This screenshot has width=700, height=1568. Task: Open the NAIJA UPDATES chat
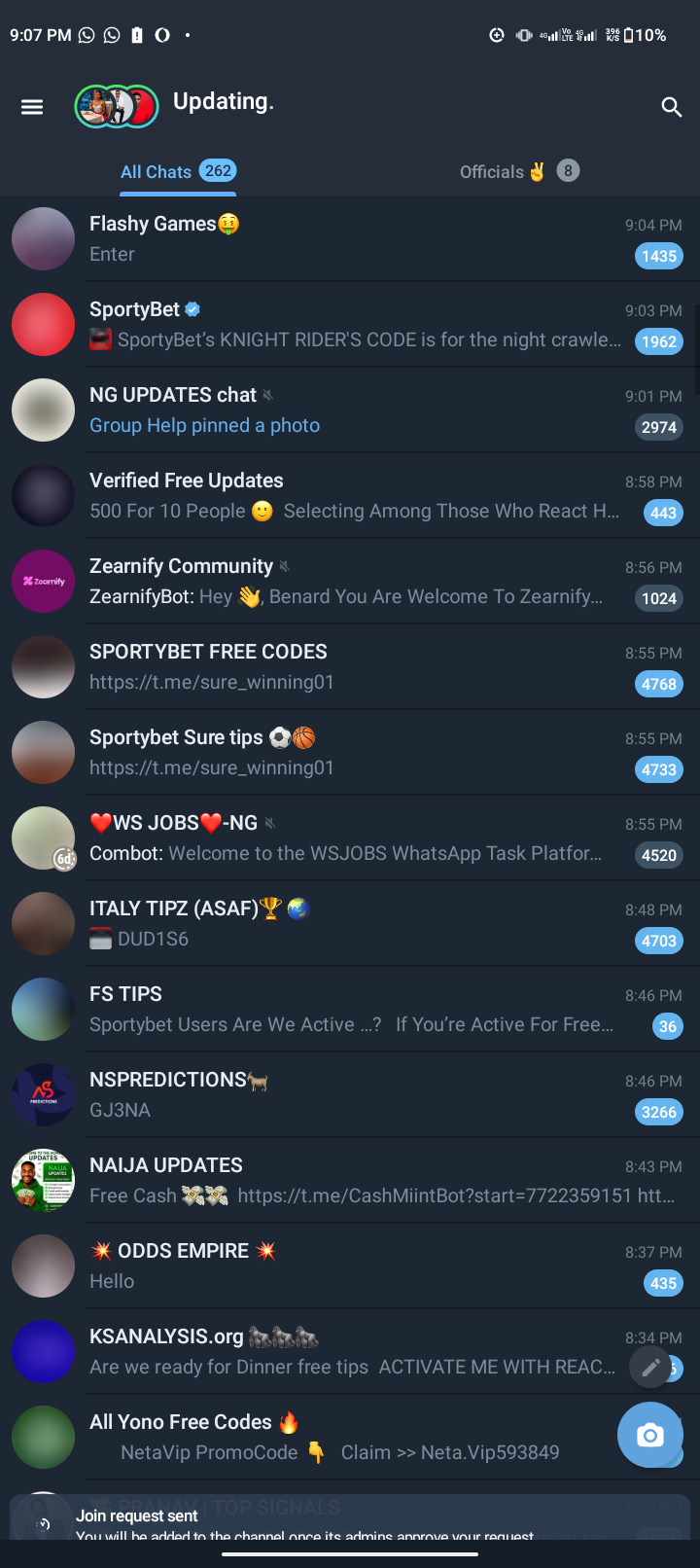(x=350, y=1181)
